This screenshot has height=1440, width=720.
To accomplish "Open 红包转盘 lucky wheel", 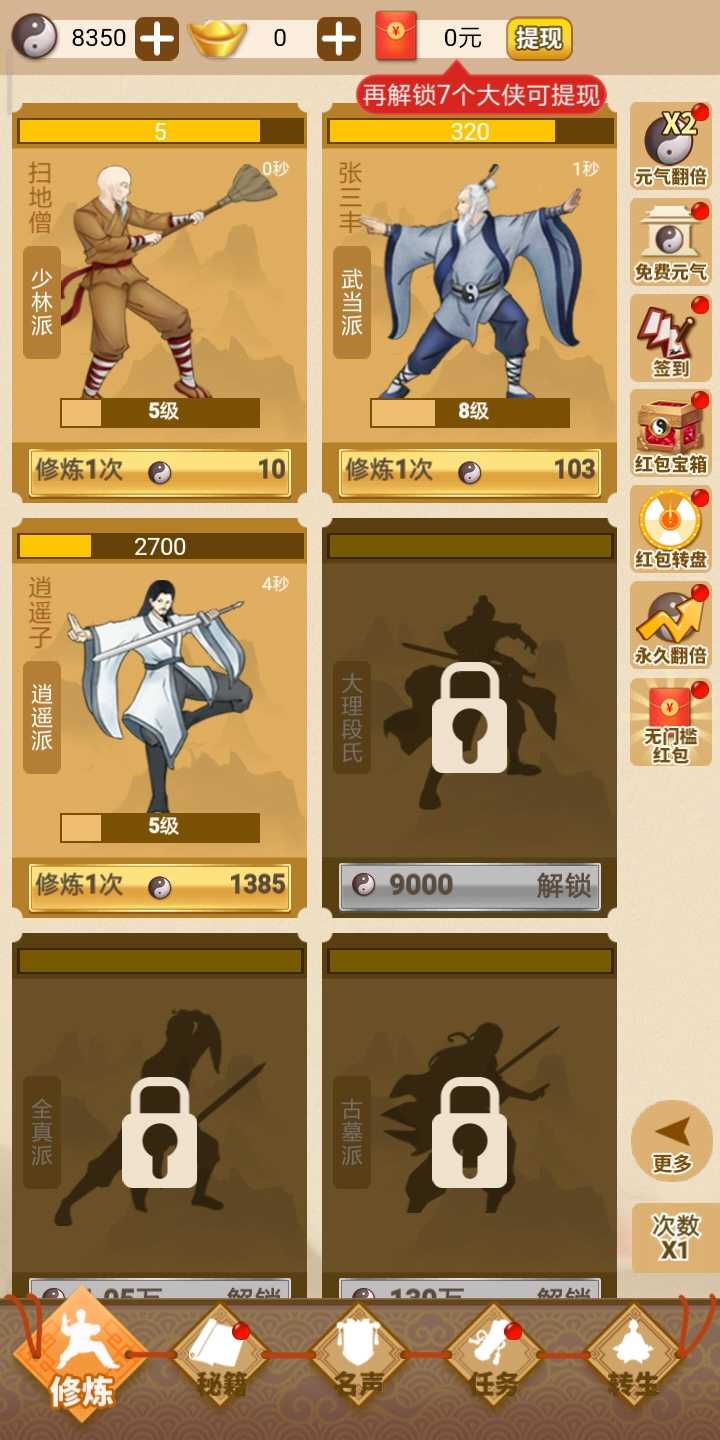I will tap(671, 530).
